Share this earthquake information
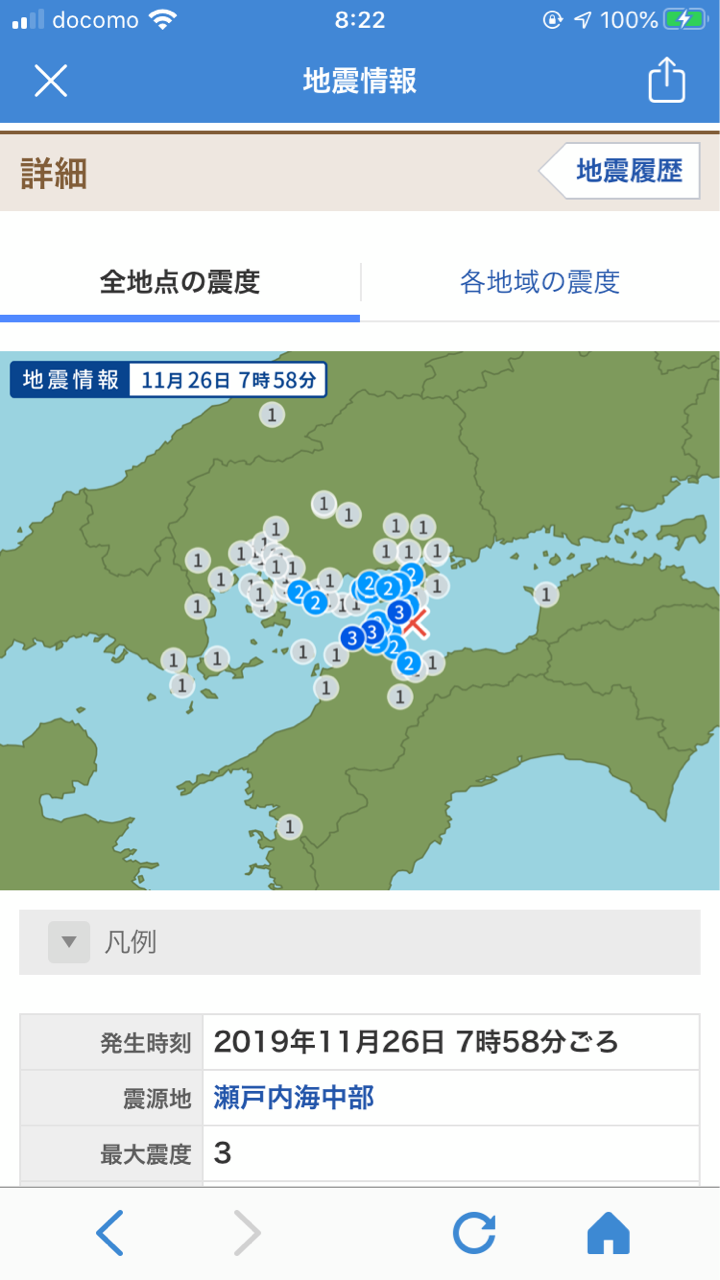720x1280 pixels. click(667, 80)
